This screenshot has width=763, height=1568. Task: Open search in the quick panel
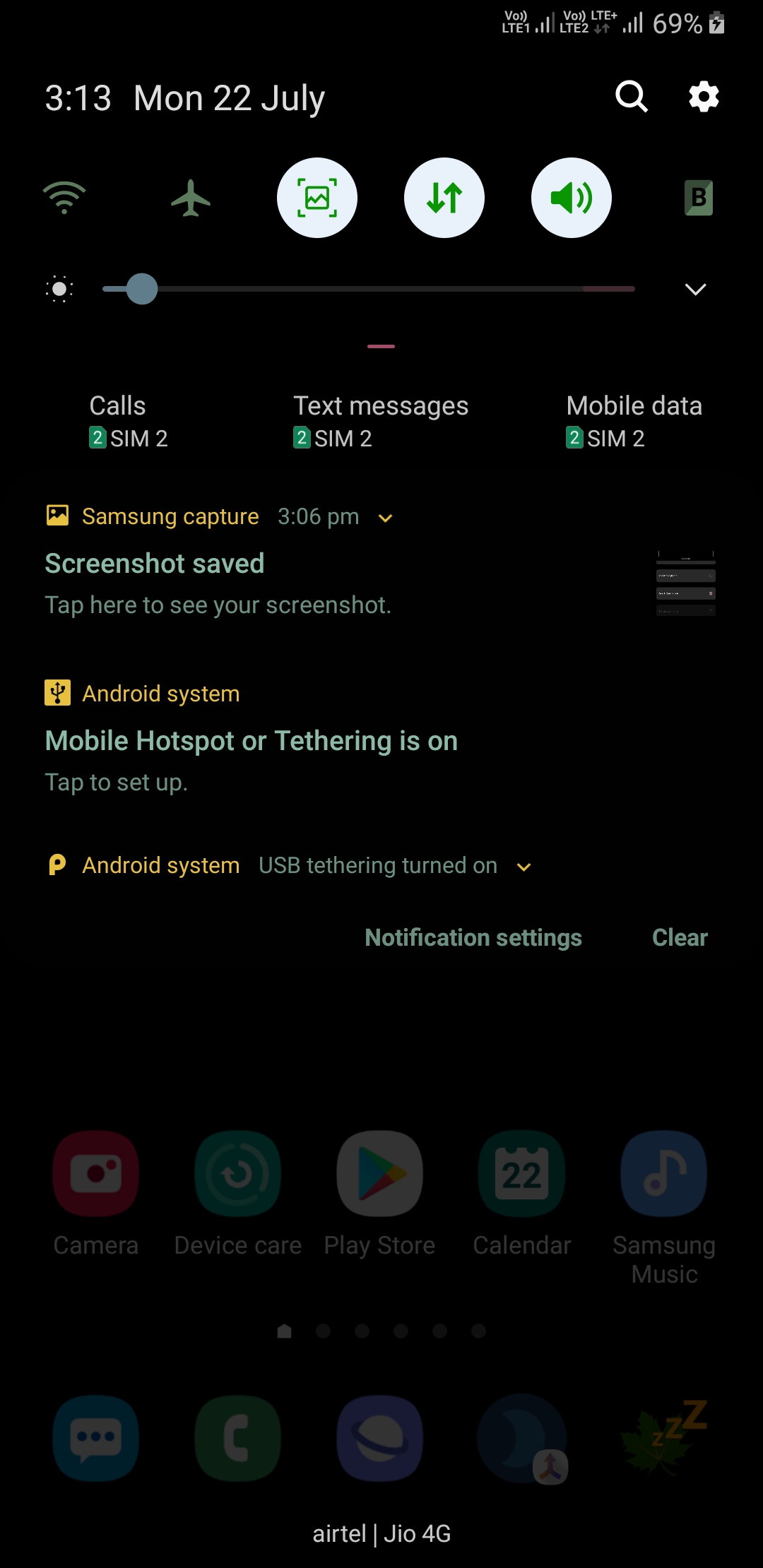coord(632,97)
